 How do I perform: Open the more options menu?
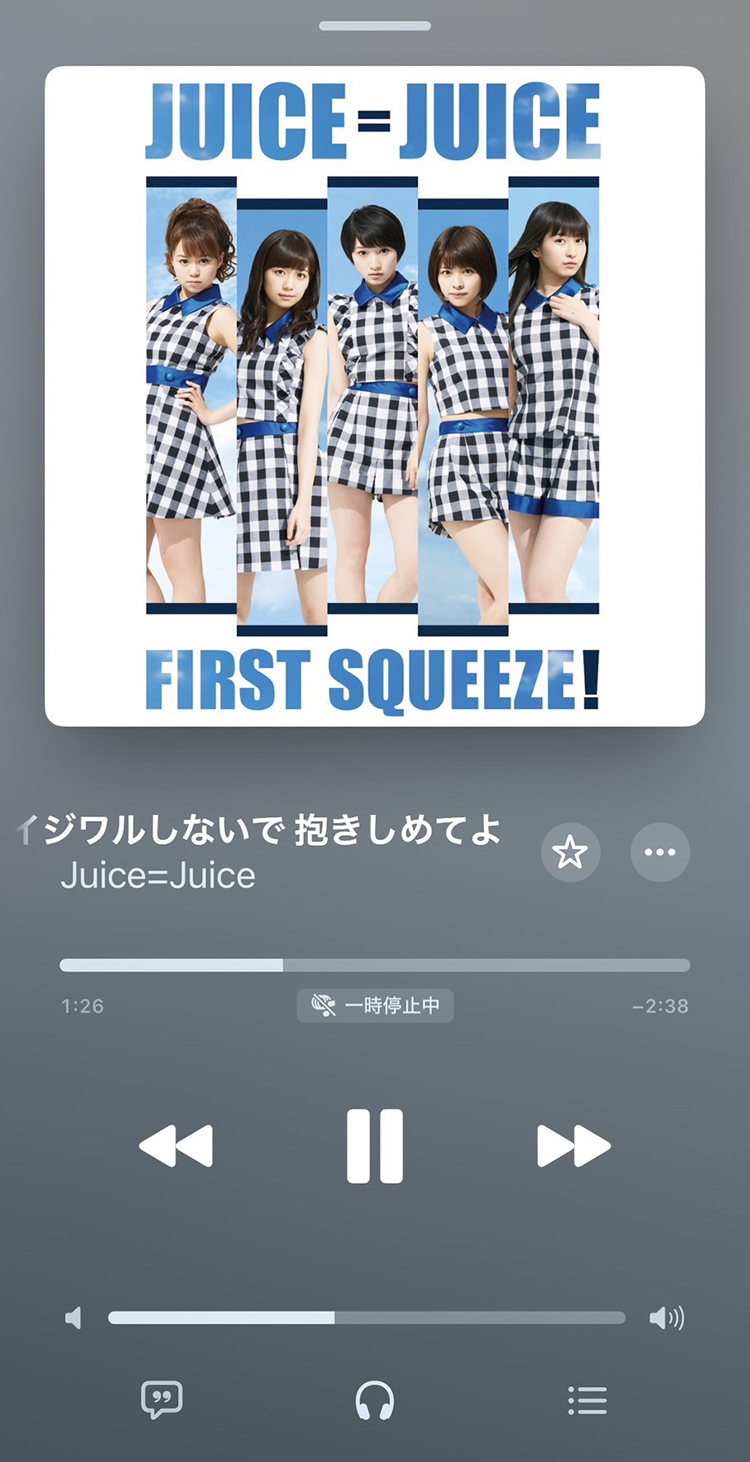pos(660,852)
